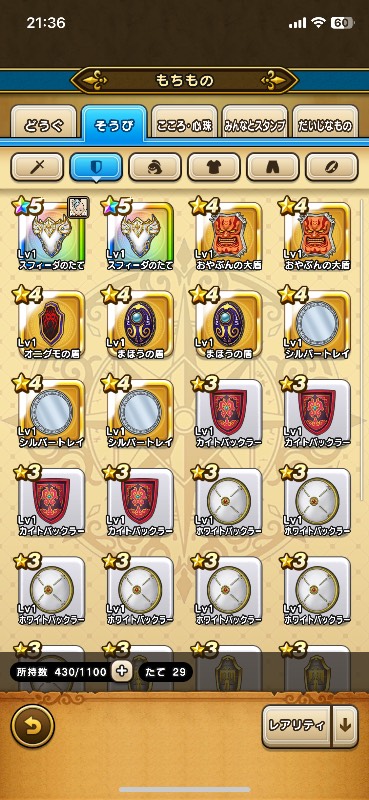
Task: Switch to the どうぐ tab
Action: [x=43, y=124]
